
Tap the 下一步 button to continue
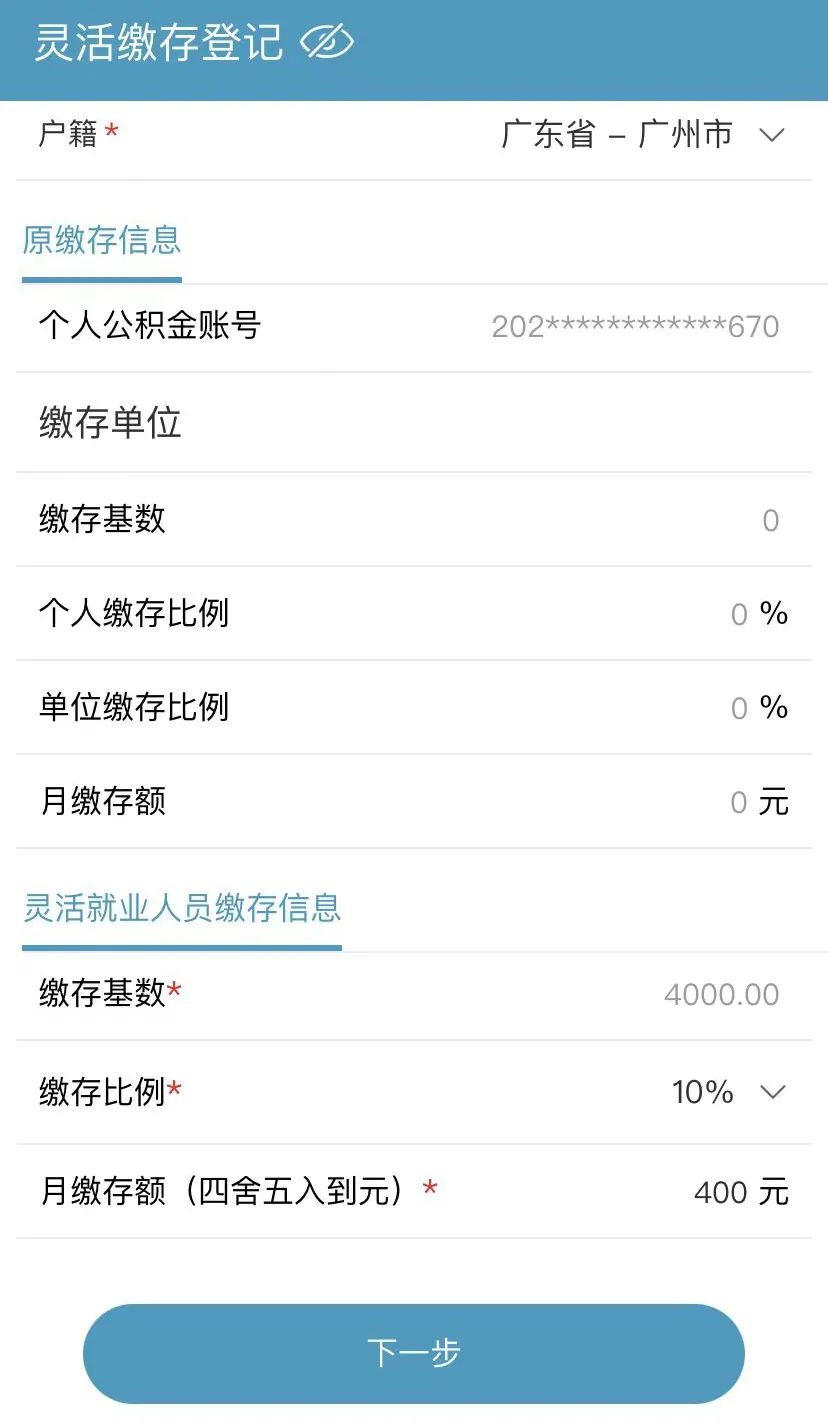click(x=414, y=1353)
